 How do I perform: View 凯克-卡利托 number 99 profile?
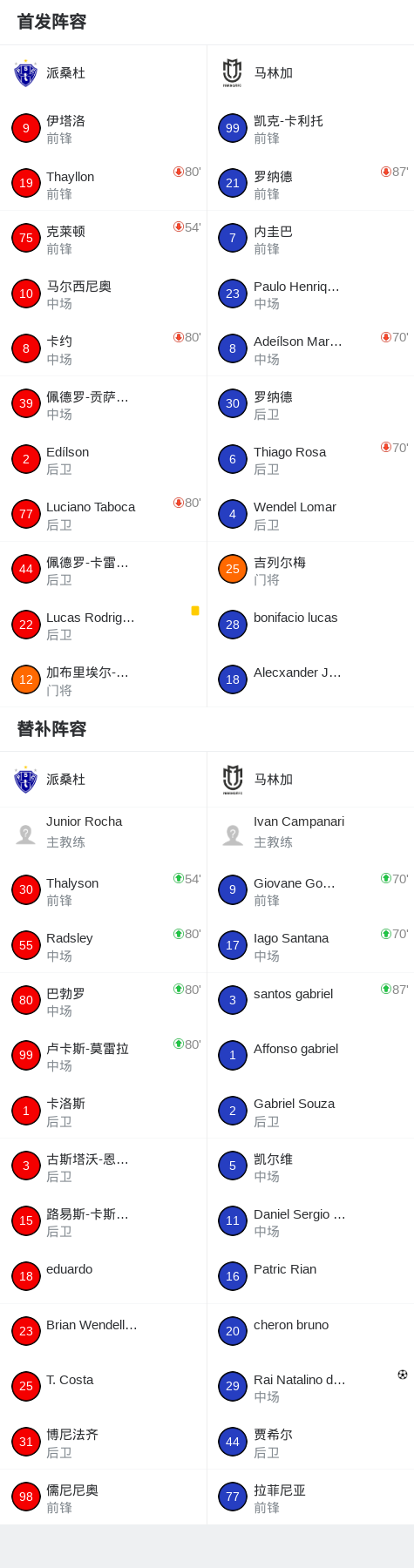coord(310,128)
